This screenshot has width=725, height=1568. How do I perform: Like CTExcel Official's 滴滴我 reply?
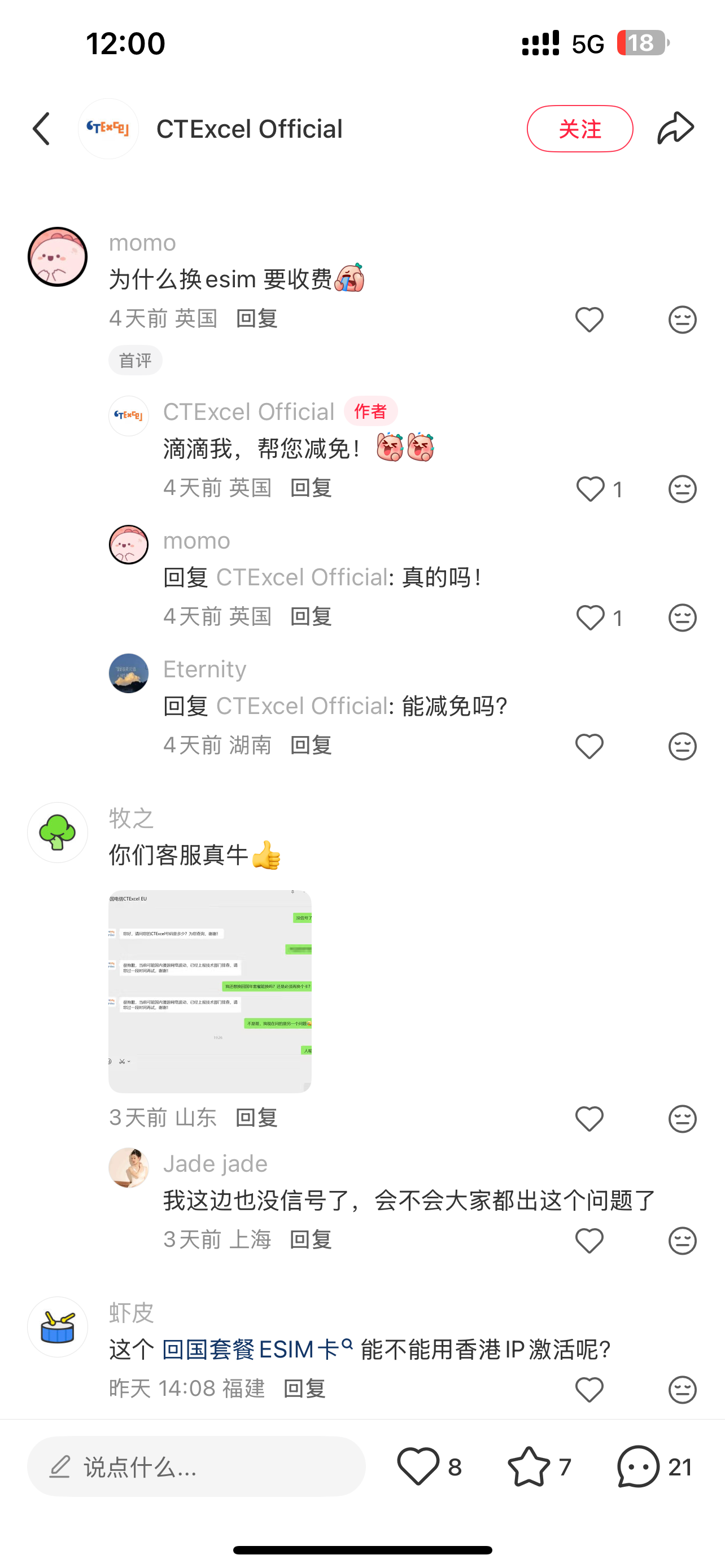[590, 489]
